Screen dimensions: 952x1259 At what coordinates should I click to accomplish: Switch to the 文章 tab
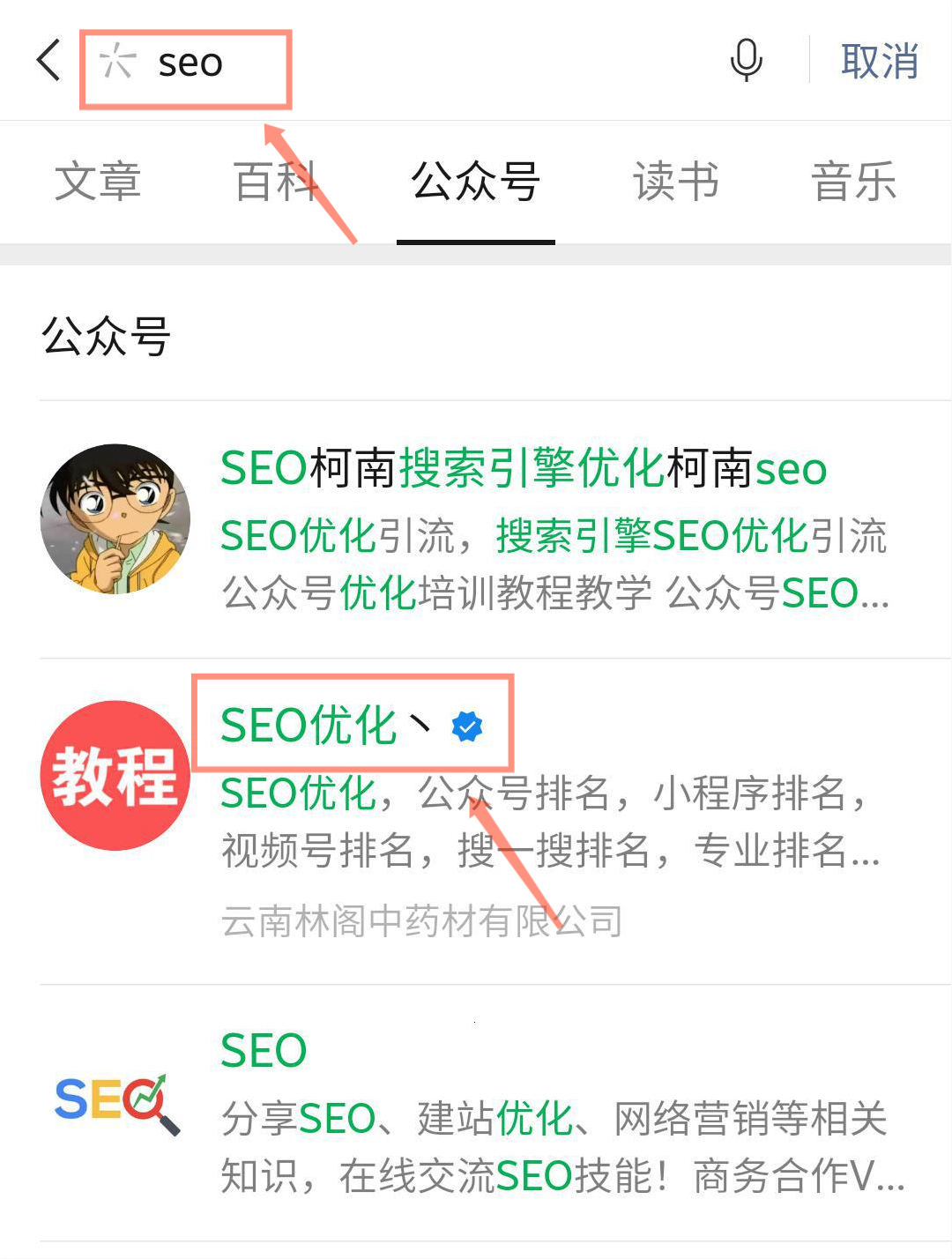[98, 182]
